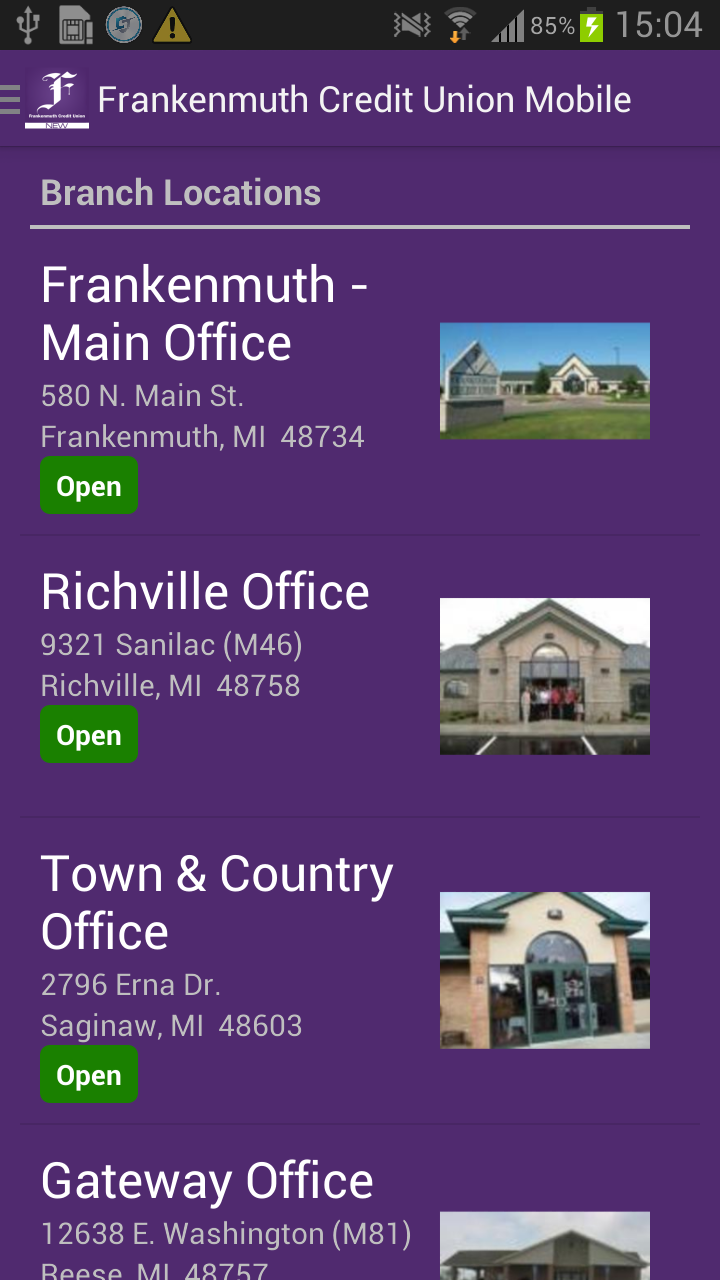Toggle the Open status badge for Town & Country Office
This screenshot has width=720, height=1280.
(x=88, y=1074)
